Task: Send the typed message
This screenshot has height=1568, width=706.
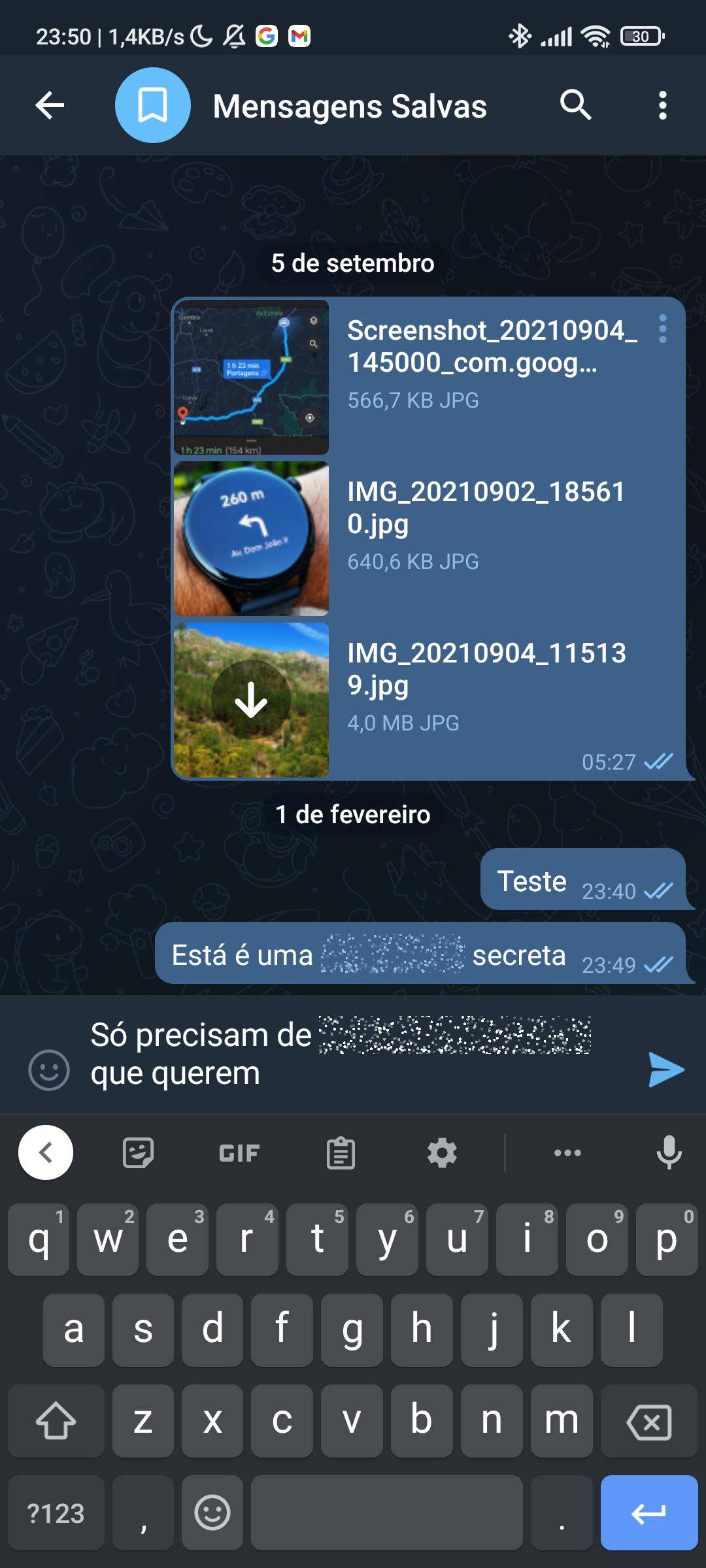Action: click(x=665, y=1070)
